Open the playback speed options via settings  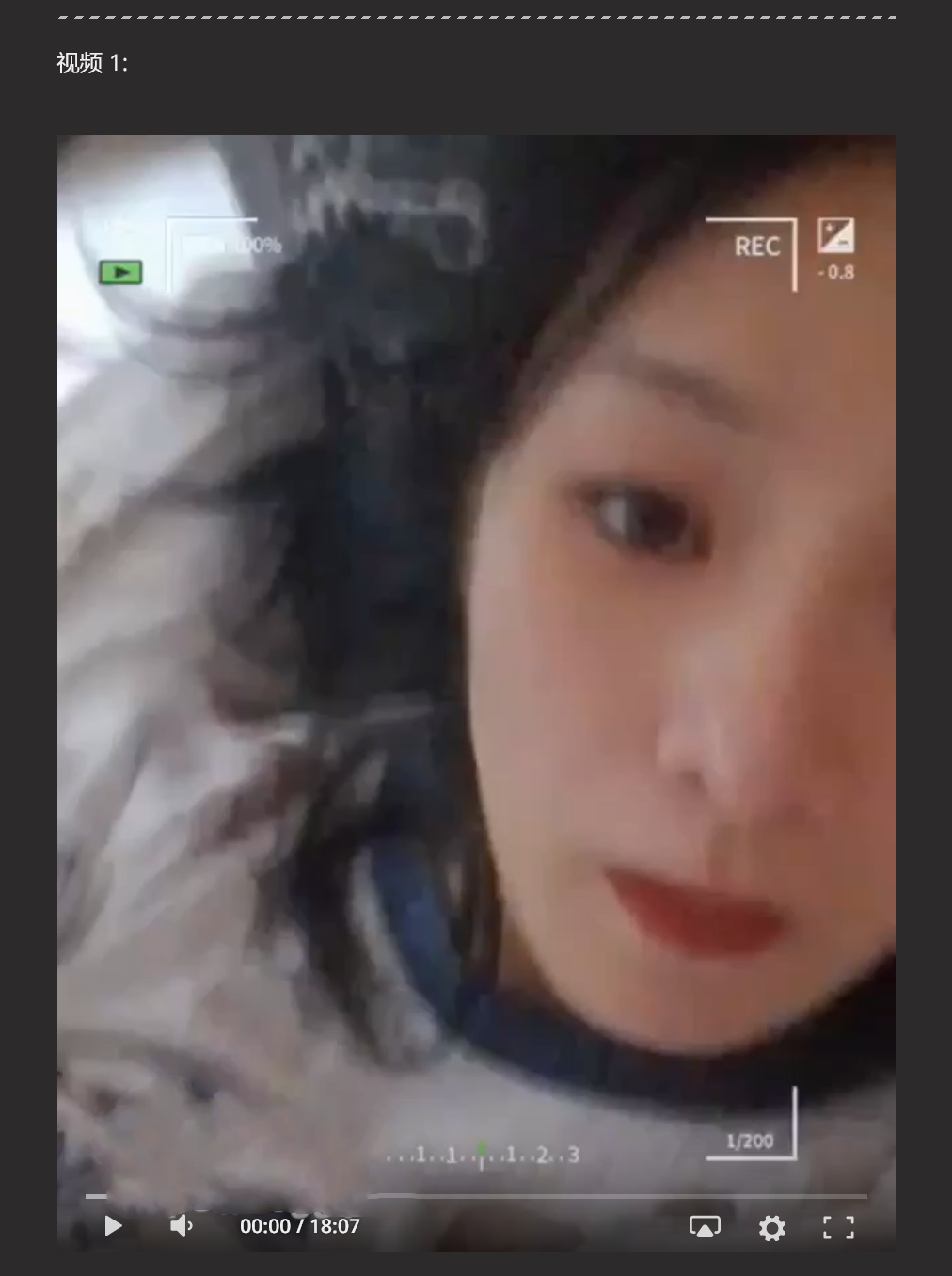(771, 1226)
